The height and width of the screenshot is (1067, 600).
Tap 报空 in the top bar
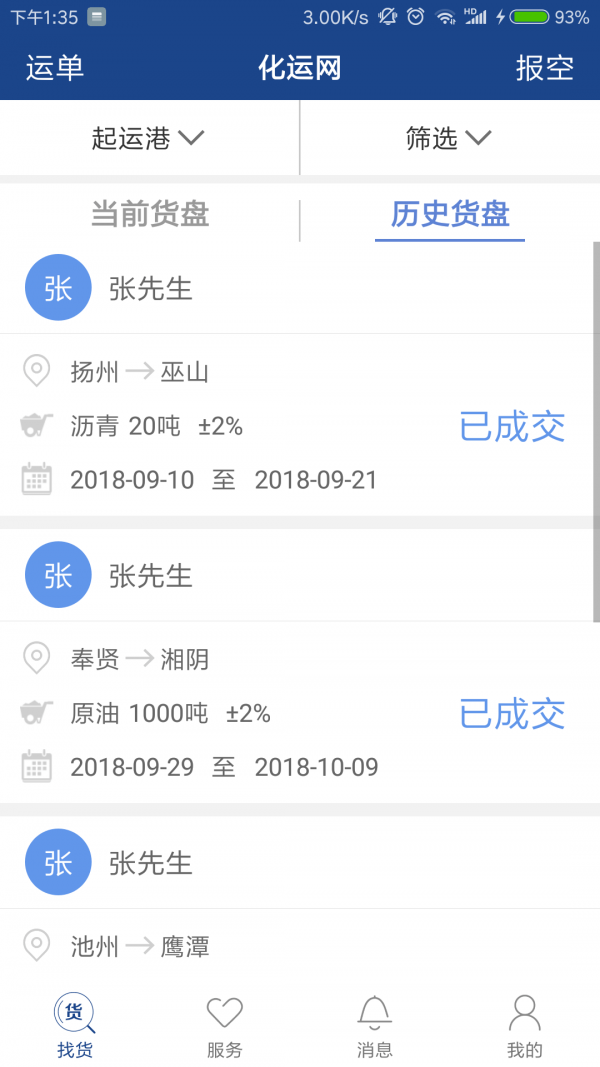[545, 68]
